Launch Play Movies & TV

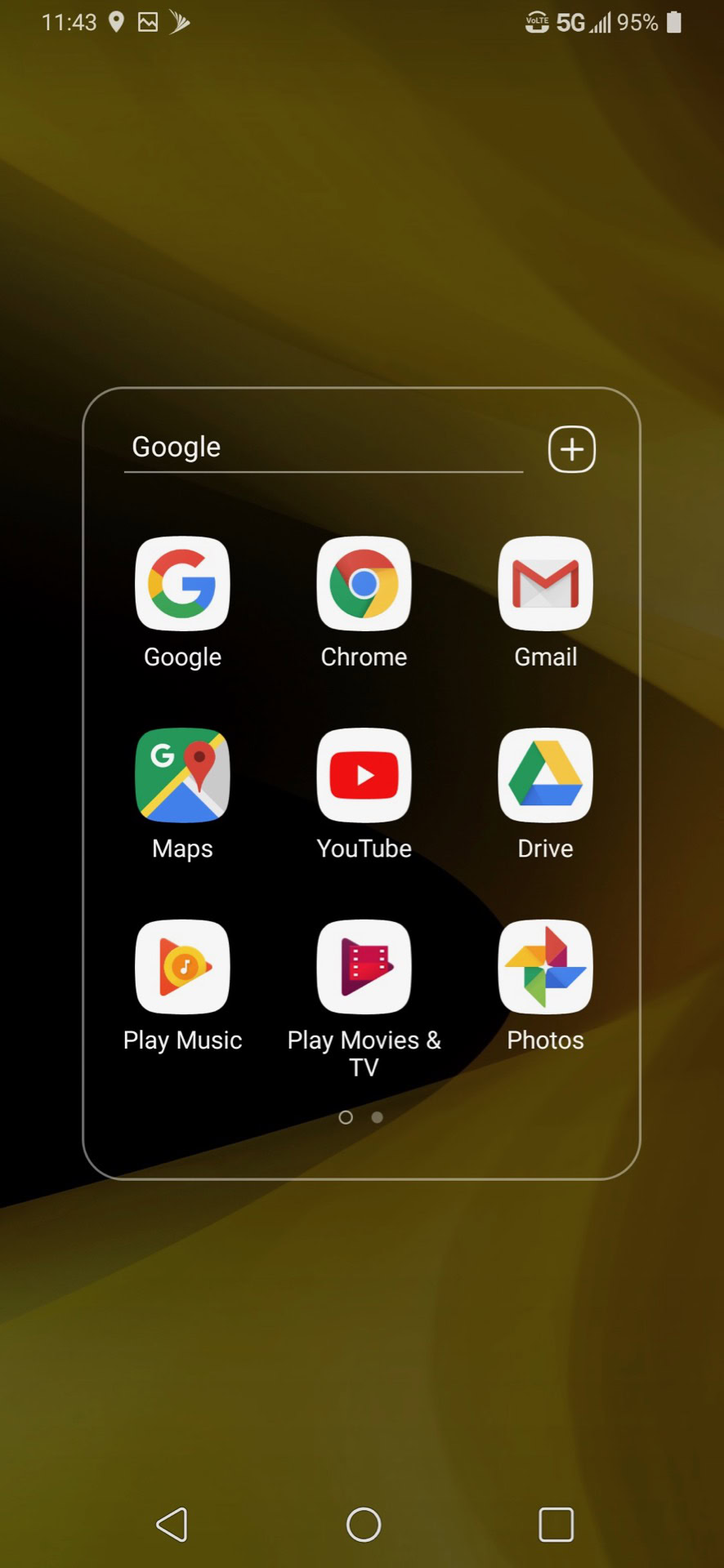[364, 967]
